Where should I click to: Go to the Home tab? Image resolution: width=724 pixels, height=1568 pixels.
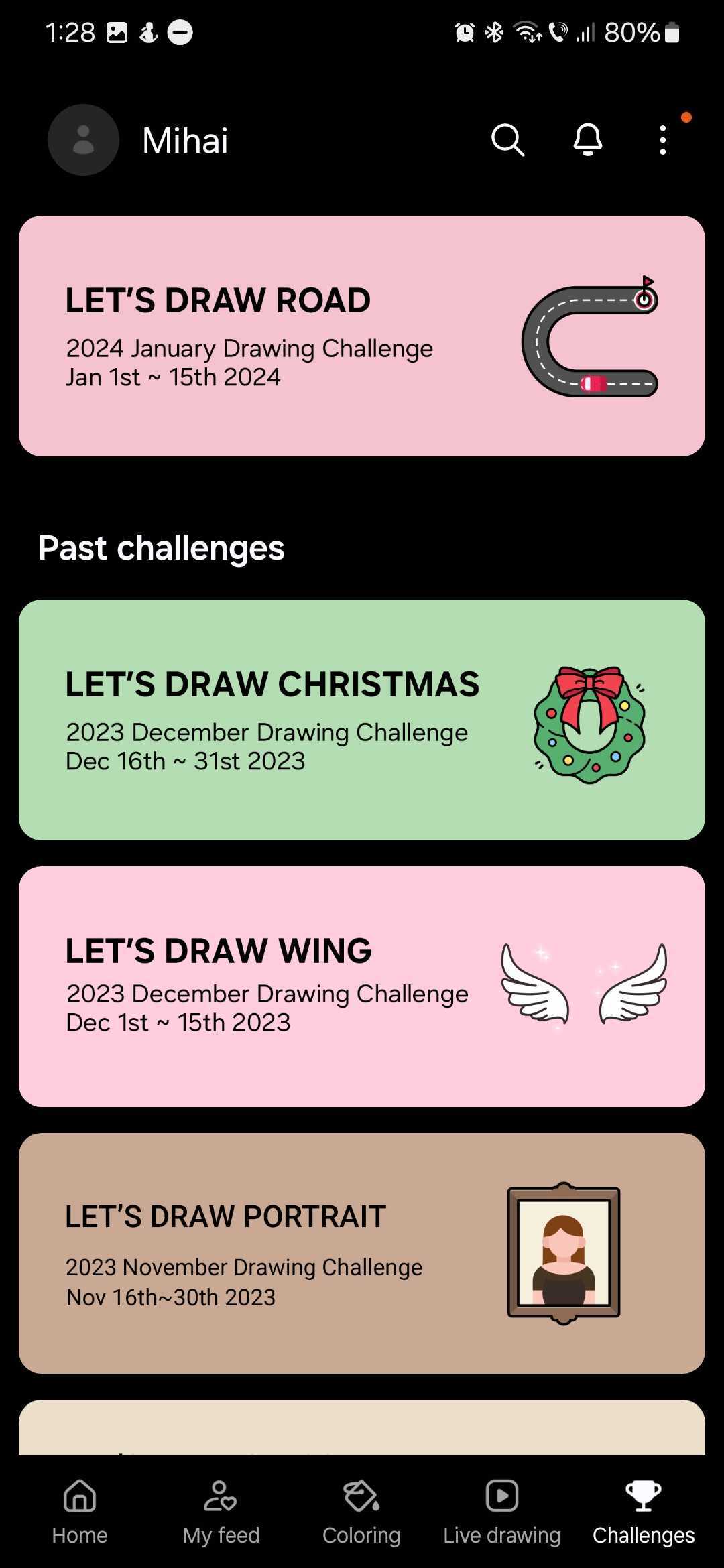(80, 1511)
